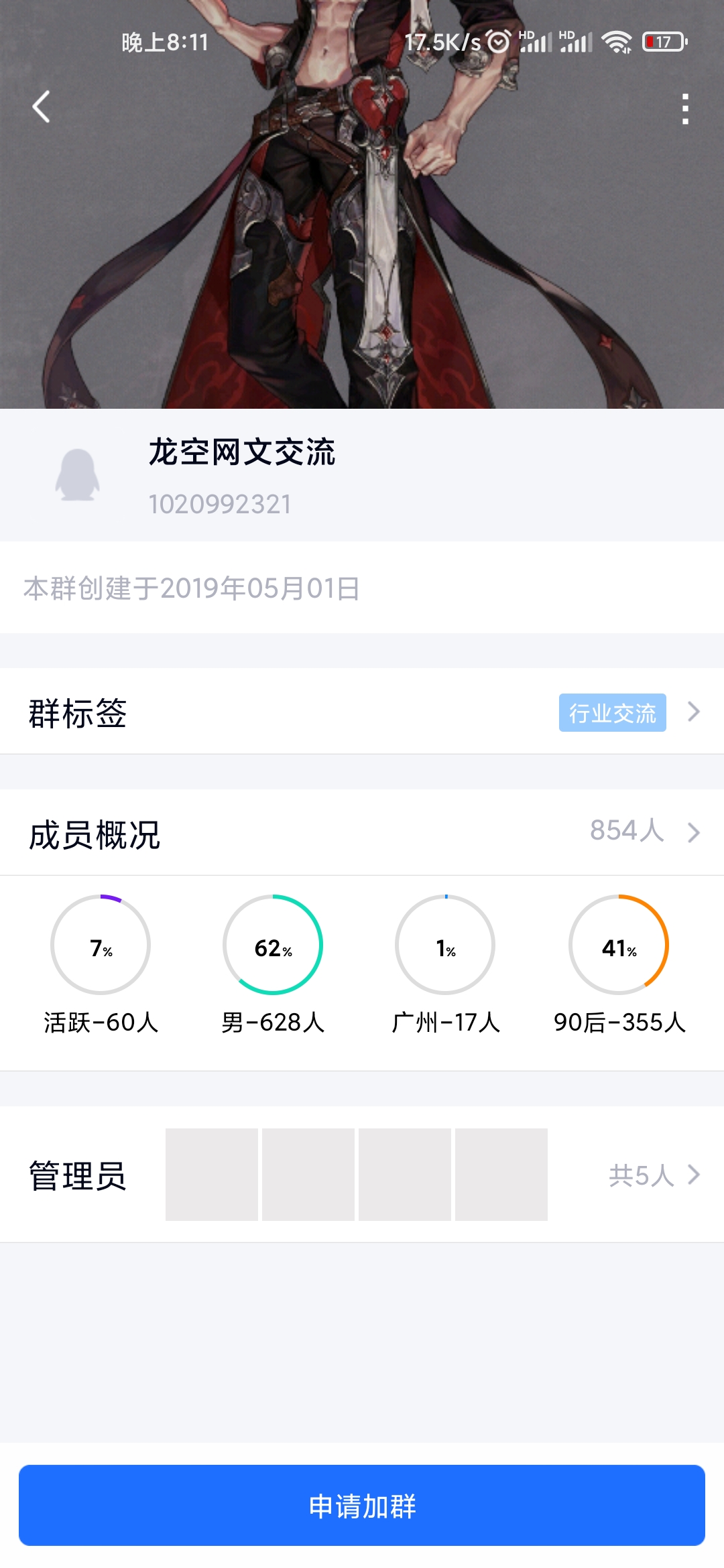The height and width of the screenshot is (1568, 724).
Task: Tap the 活跃-60人 activity ring
Action: point(99,946)
